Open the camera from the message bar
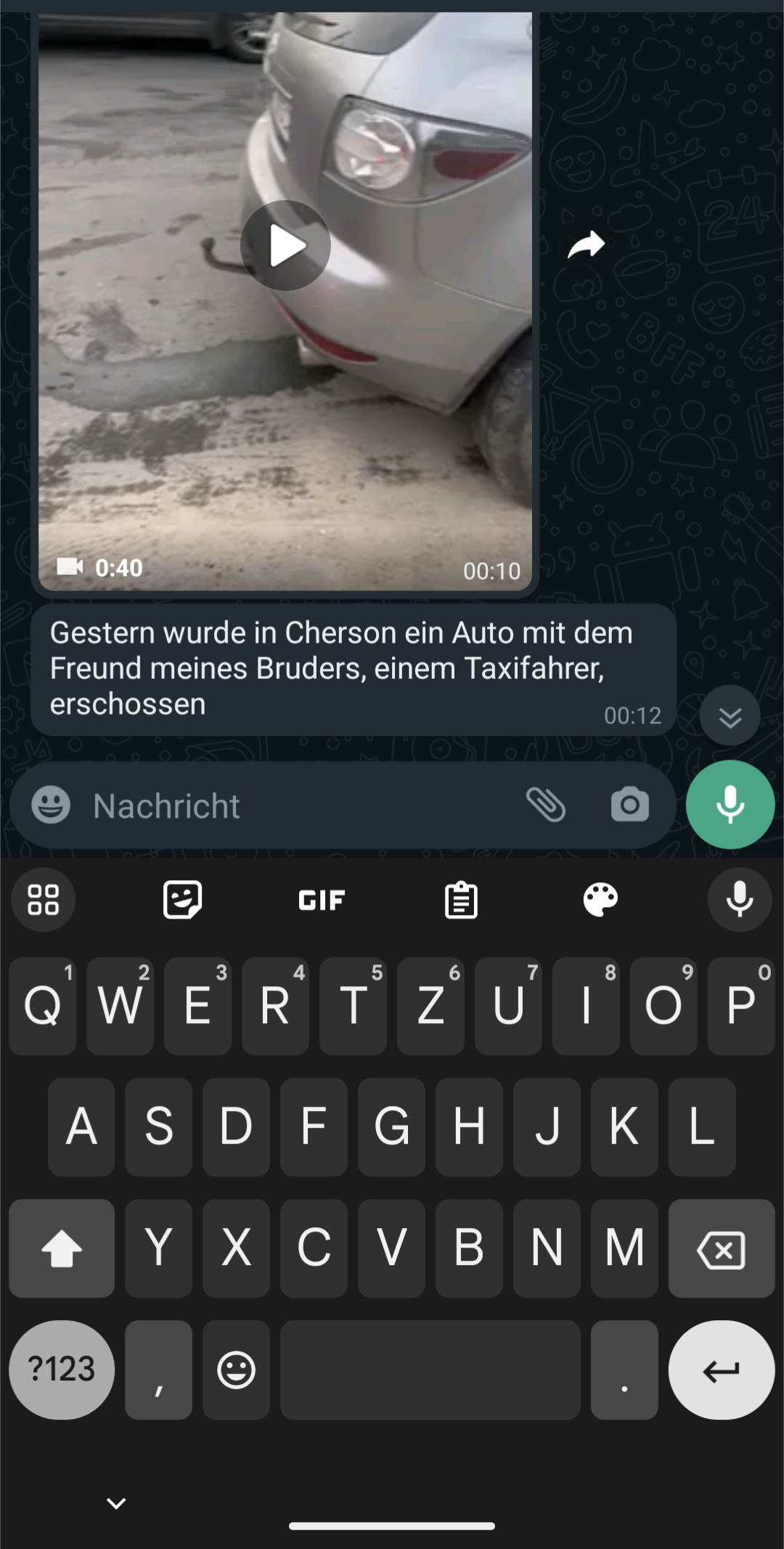Image resolution: width=784 pixels, height=1549 pixels. pyautogui.click(x=629, y=805)
